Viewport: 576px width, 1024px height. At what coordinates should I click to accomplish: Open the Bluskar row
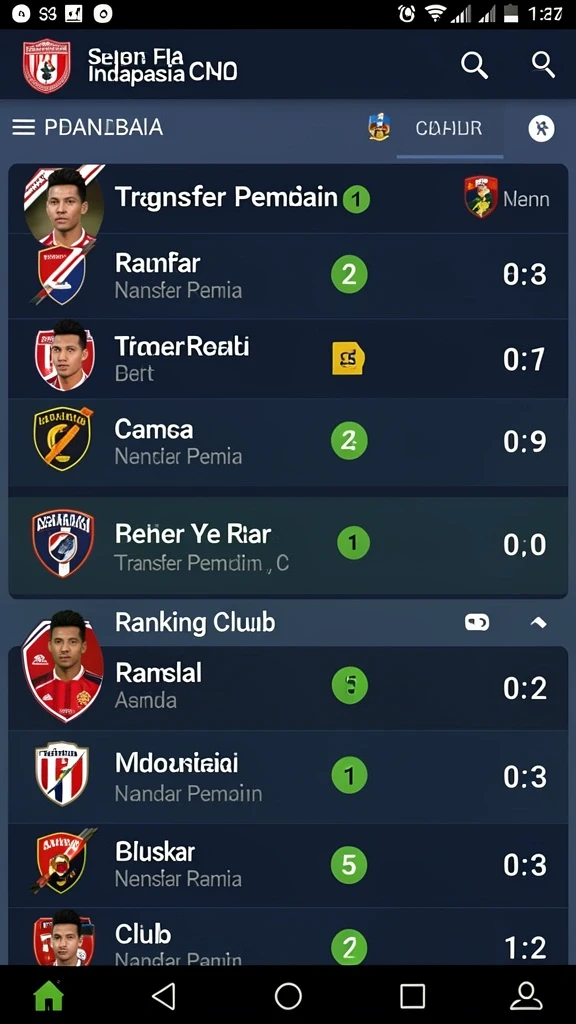point(288,865)
